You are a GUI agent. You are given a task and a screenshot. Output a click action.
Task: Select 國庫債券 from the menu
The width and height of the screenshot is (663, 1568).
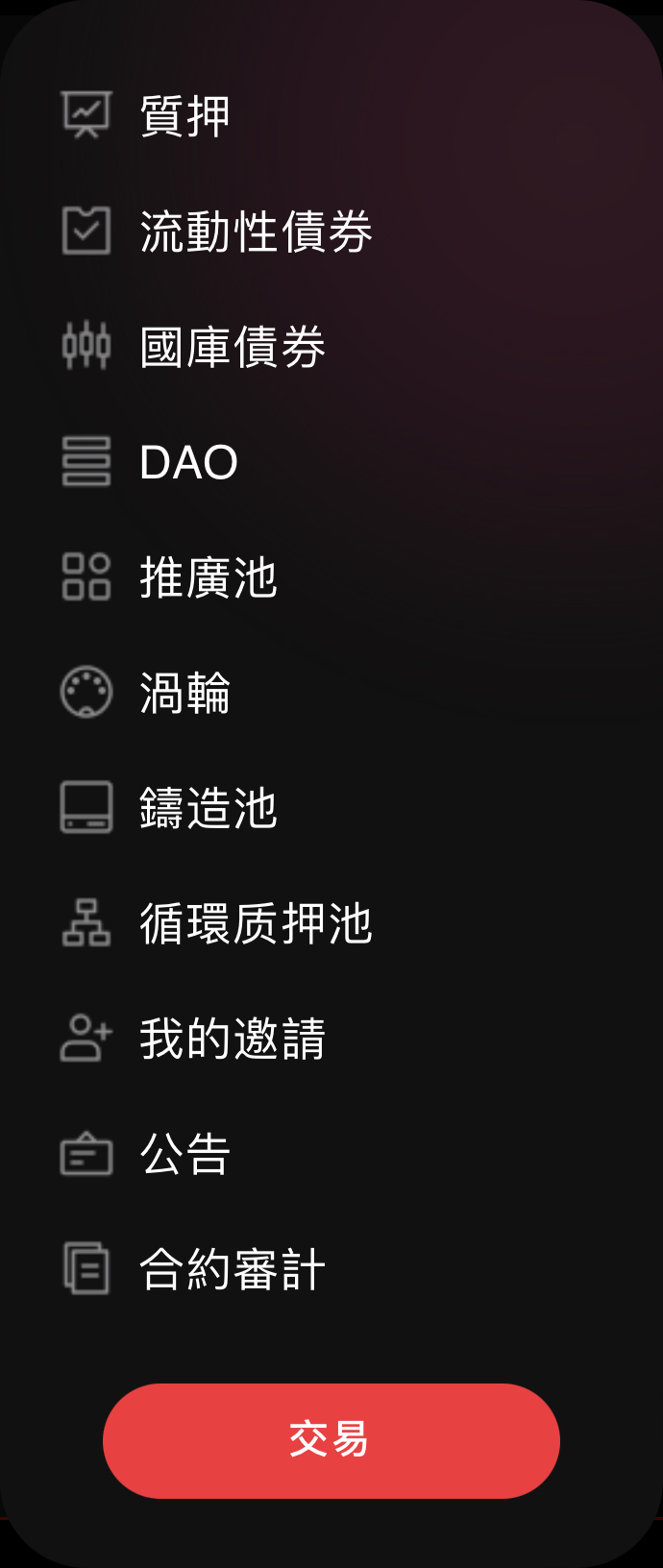tap(232, 347)
